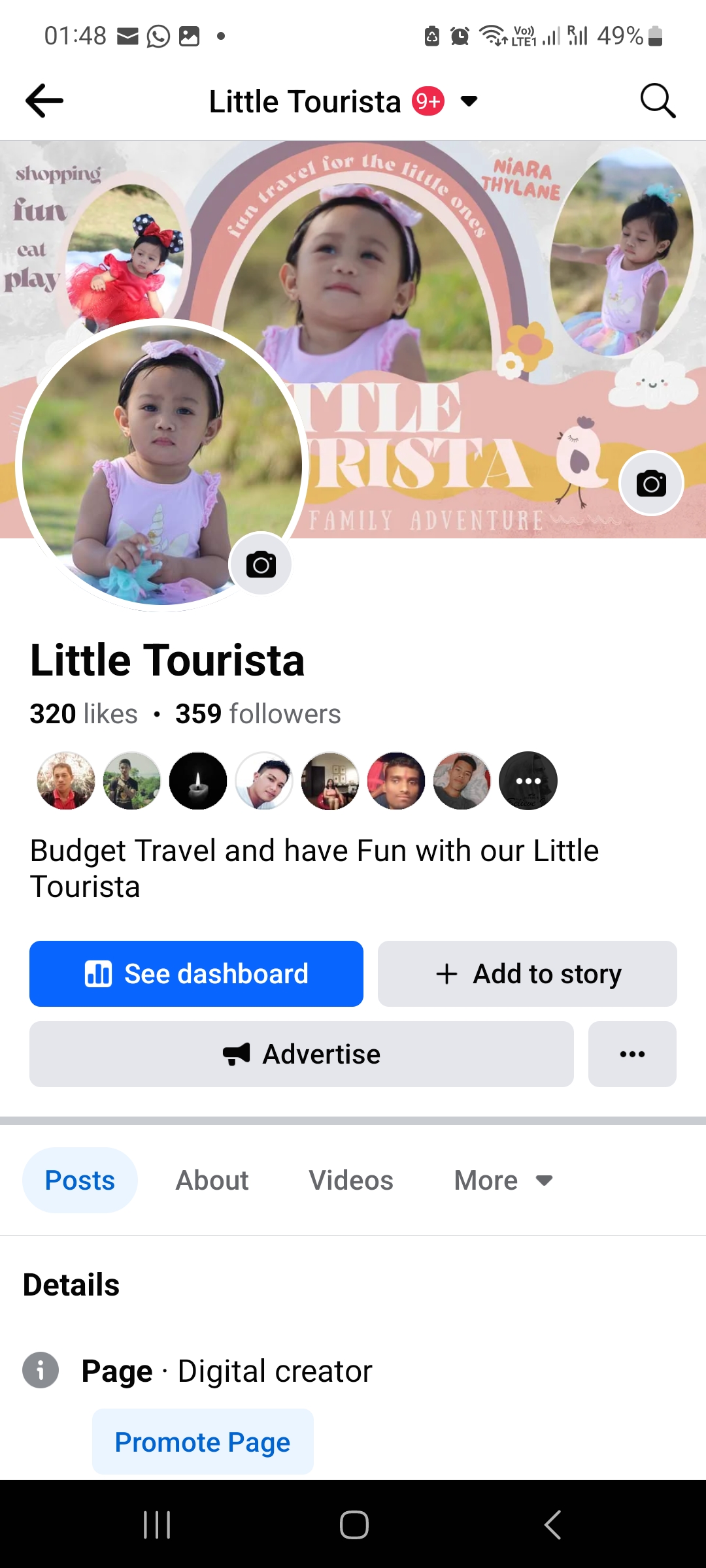The width and height of the screenshot is (706, 1568).
Task: Tap the Advertise button
Action: point(301,1054)
